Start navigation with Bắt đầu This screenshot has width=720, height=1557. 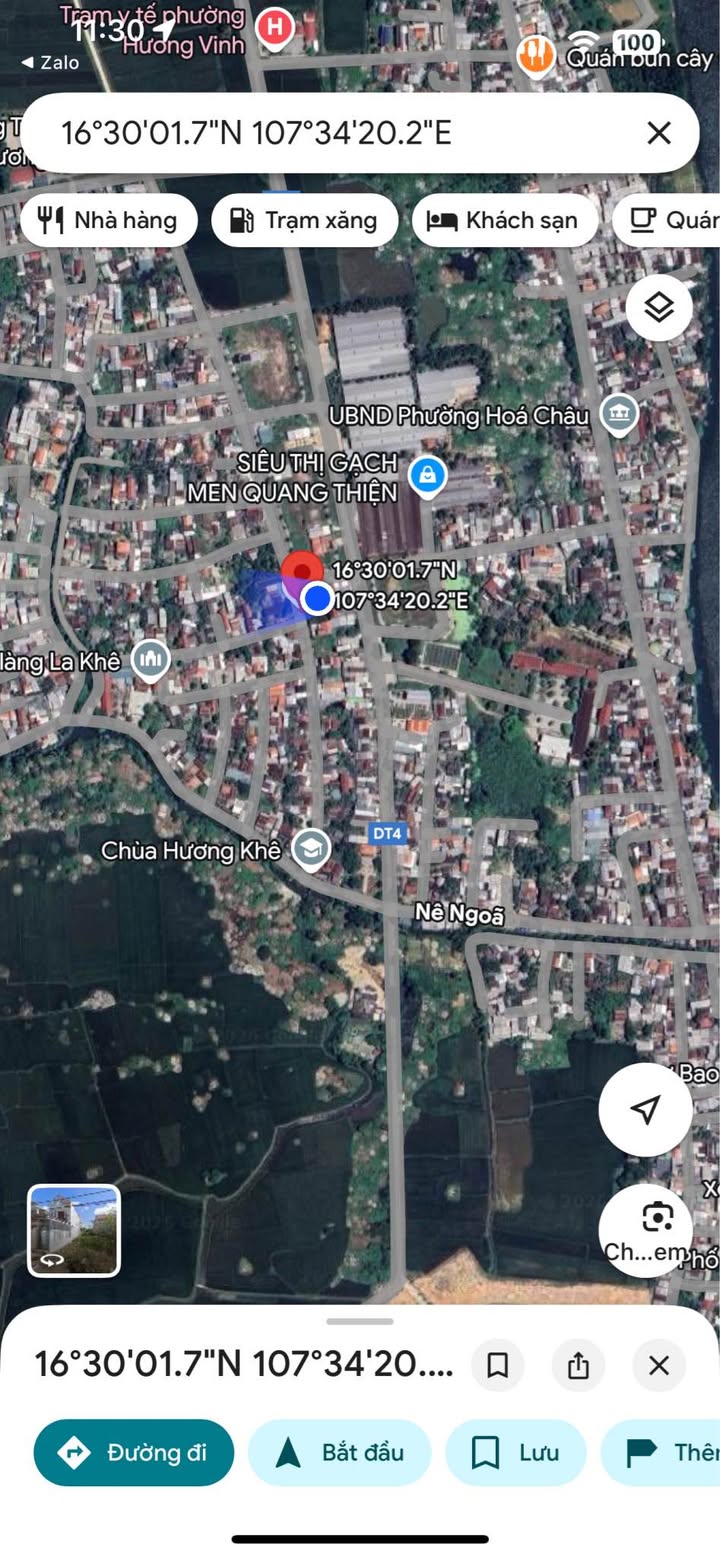pos(339,1452)
